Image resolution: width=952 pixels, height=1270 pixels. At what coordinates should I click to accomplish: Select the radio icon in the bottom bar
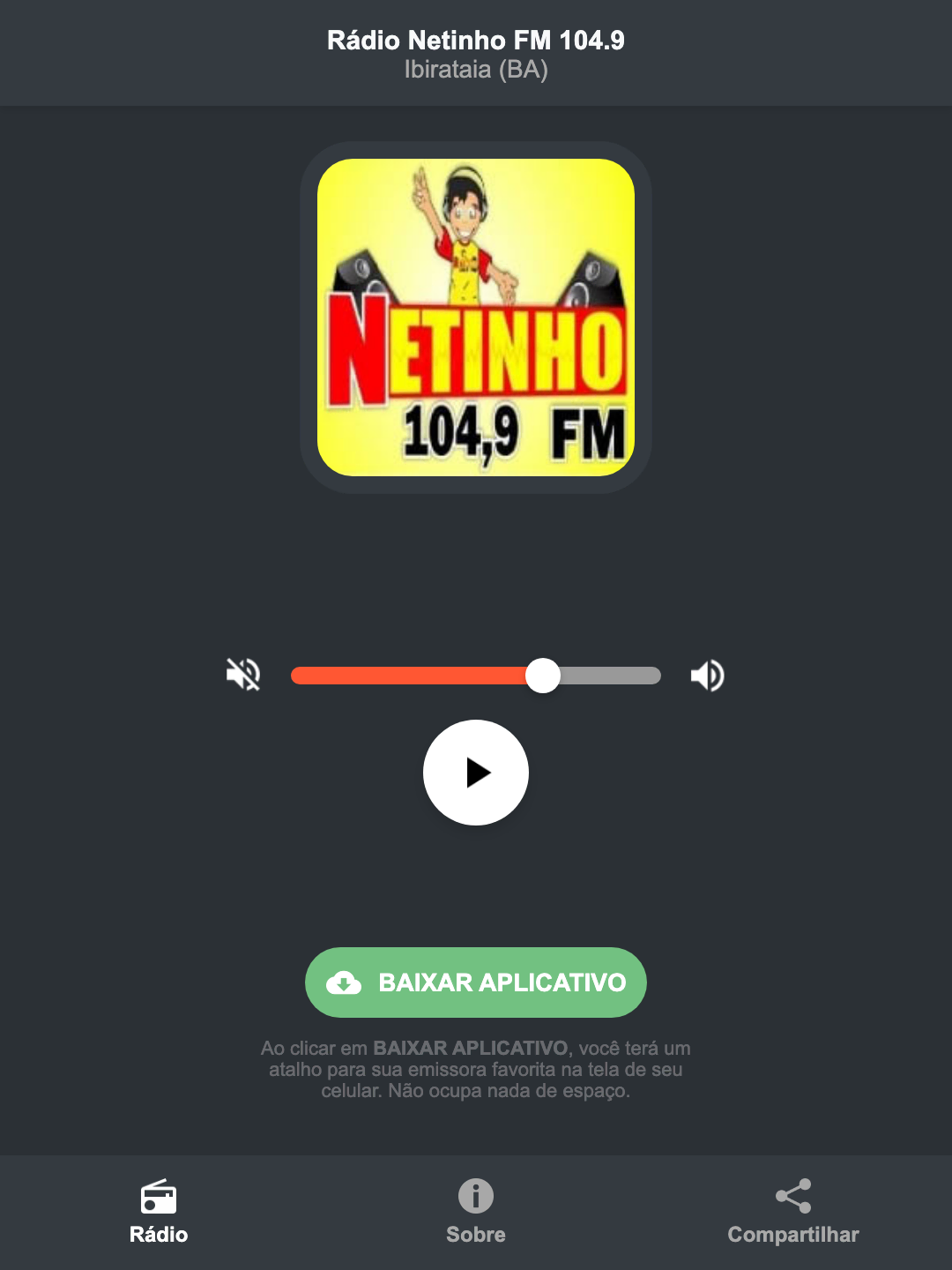pos(159,1199)
